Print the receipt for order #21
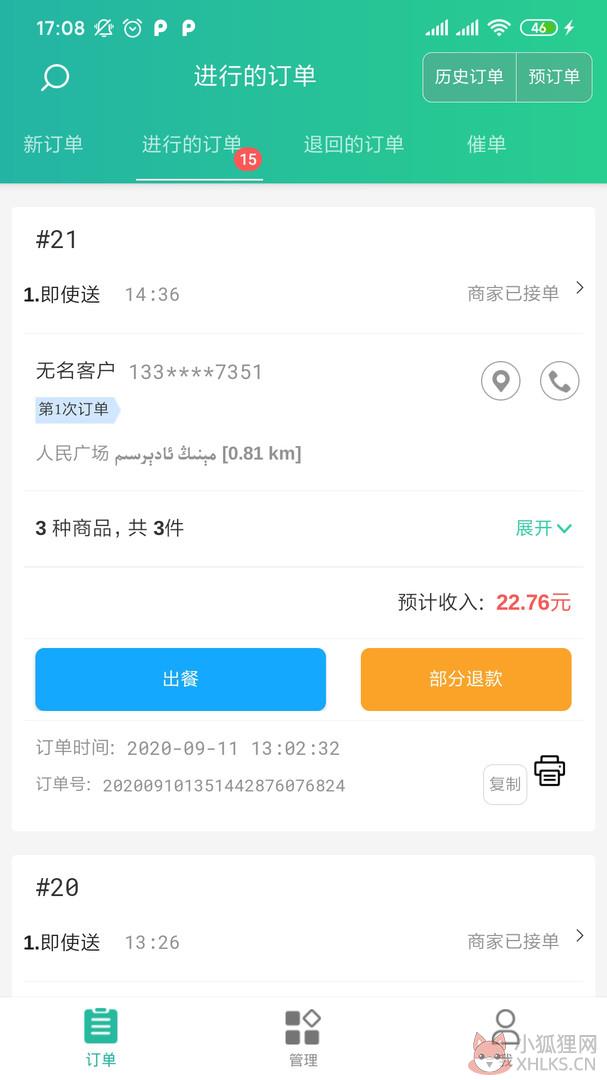The width and height of the screenshot is (607, 1080). (550, 770)
